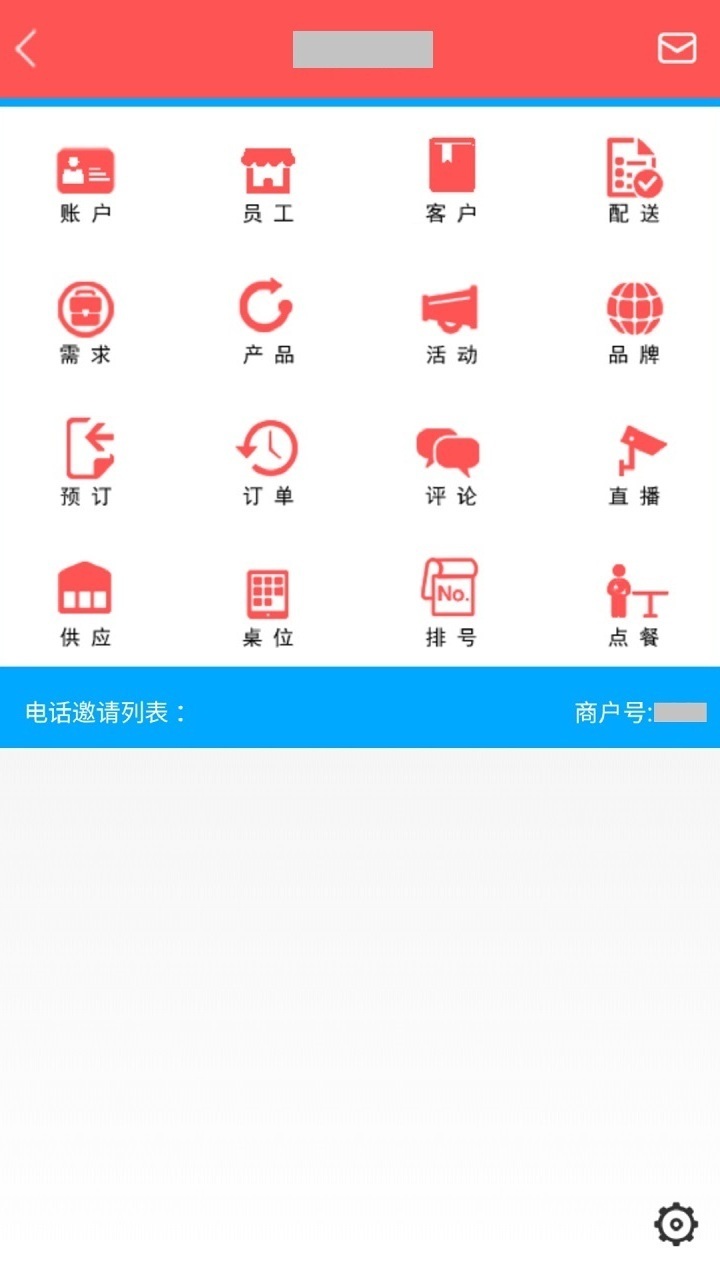Open settings via the gear icon
This screenshot has height=1280, width=720.
coord(676,1224)
